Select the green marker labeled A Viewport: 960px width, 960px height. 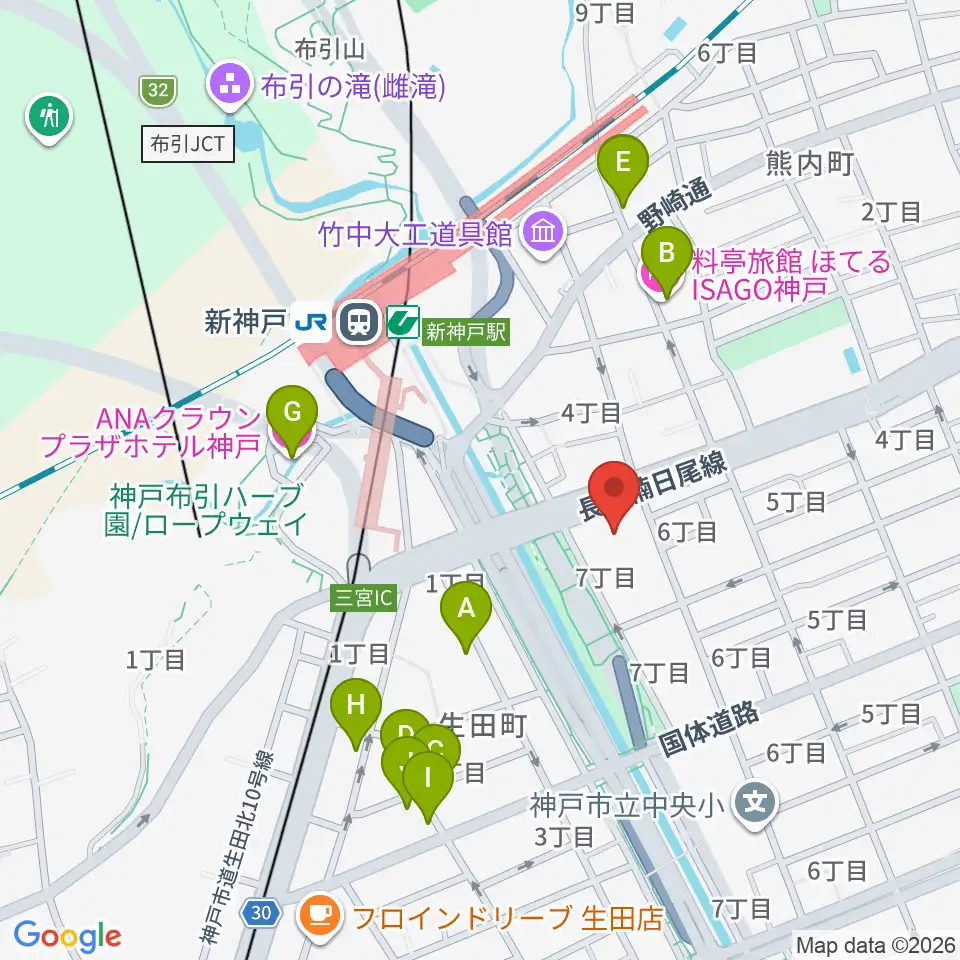(466, 616)
